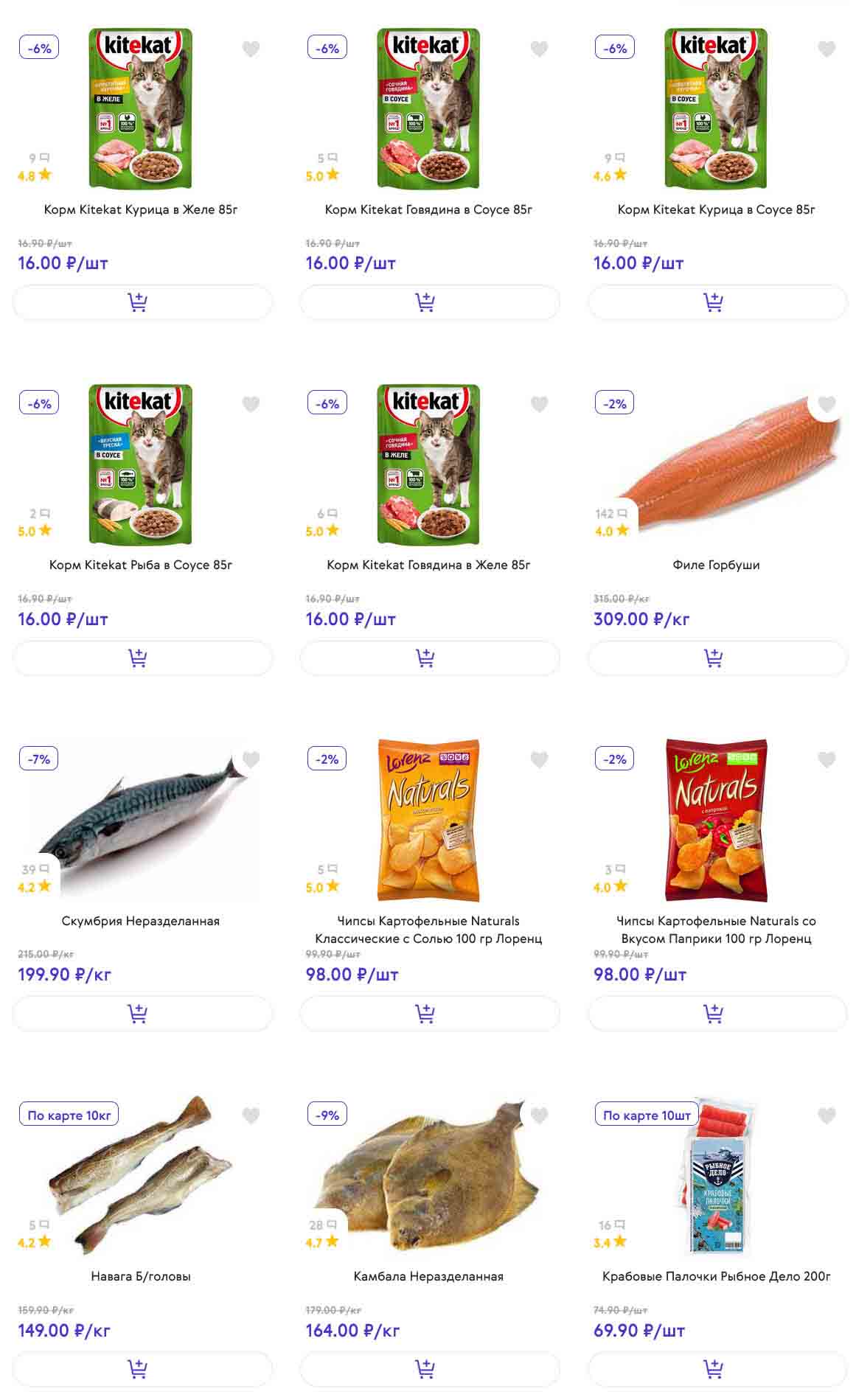Open Naturals Классические с Солью chips
The width and height of the screenshot is (856, 1400).
428,929
